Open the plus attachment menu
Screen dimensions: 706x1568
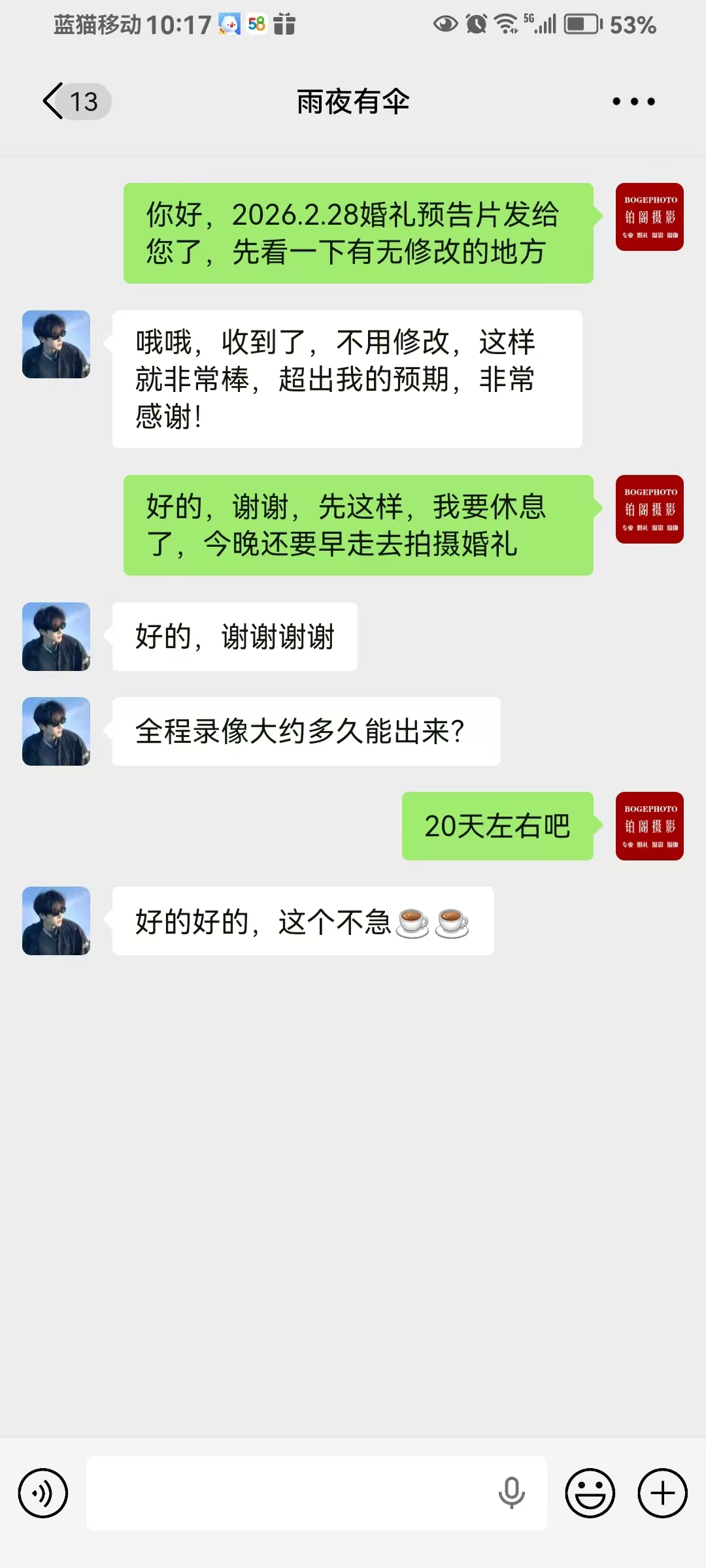tap(662, 1494)
